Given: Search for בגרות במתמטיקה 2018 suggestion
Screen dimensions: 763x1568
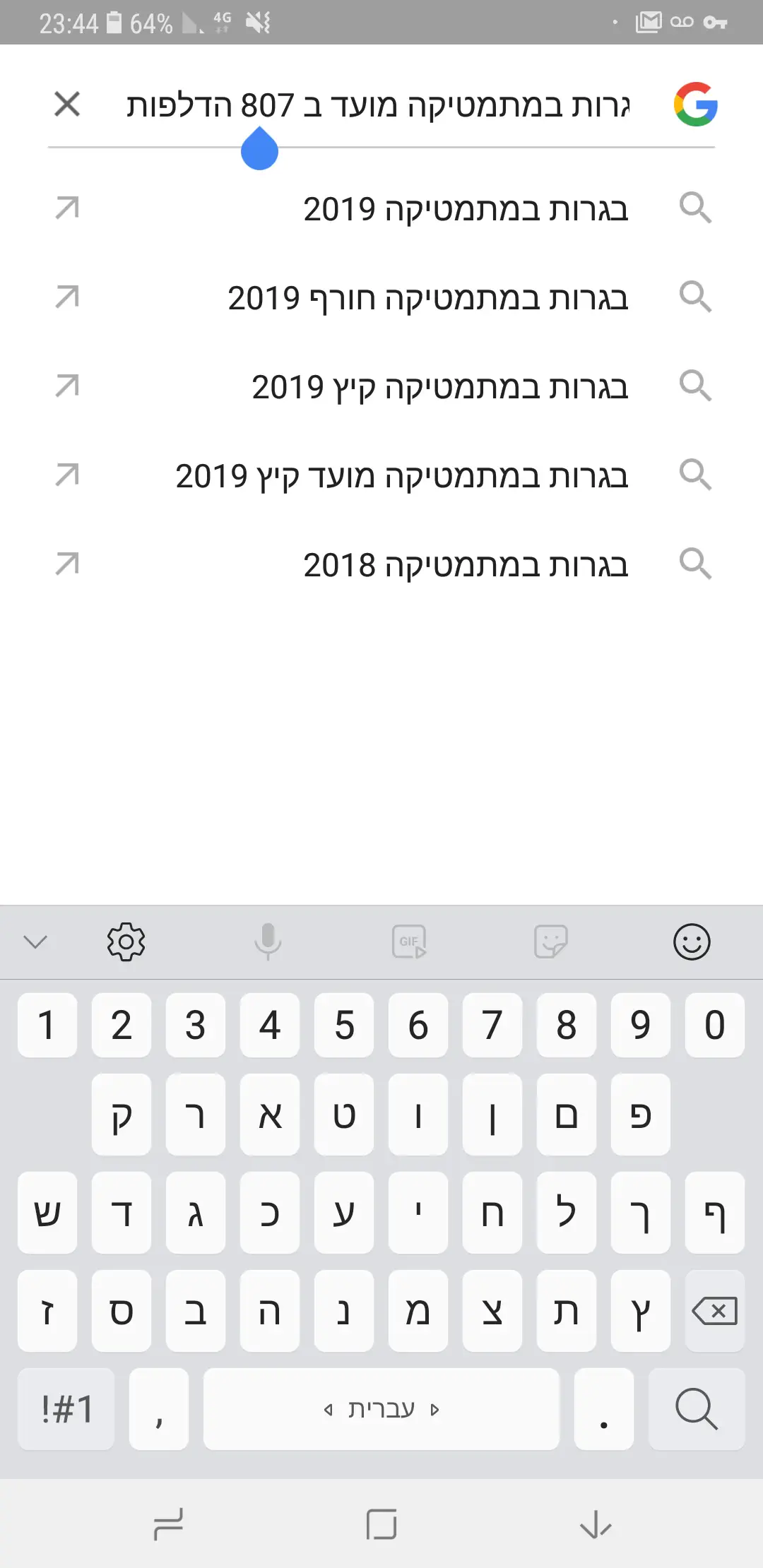Looking at the screenshot, I should coord(465,565).
